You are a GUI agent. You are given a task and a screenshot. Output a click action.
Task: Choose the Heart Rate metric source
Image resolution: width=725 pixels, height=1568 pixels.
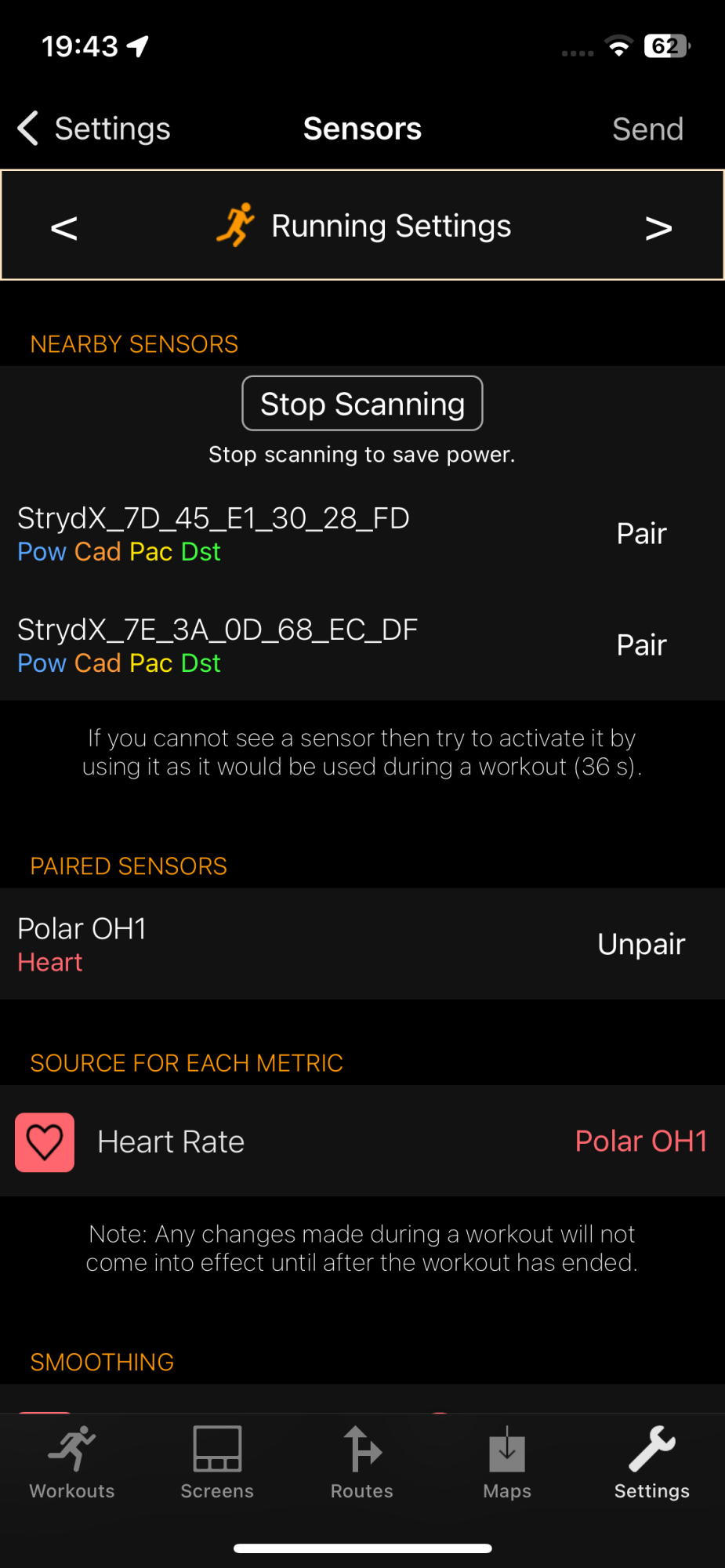(x=362, y=1142)
